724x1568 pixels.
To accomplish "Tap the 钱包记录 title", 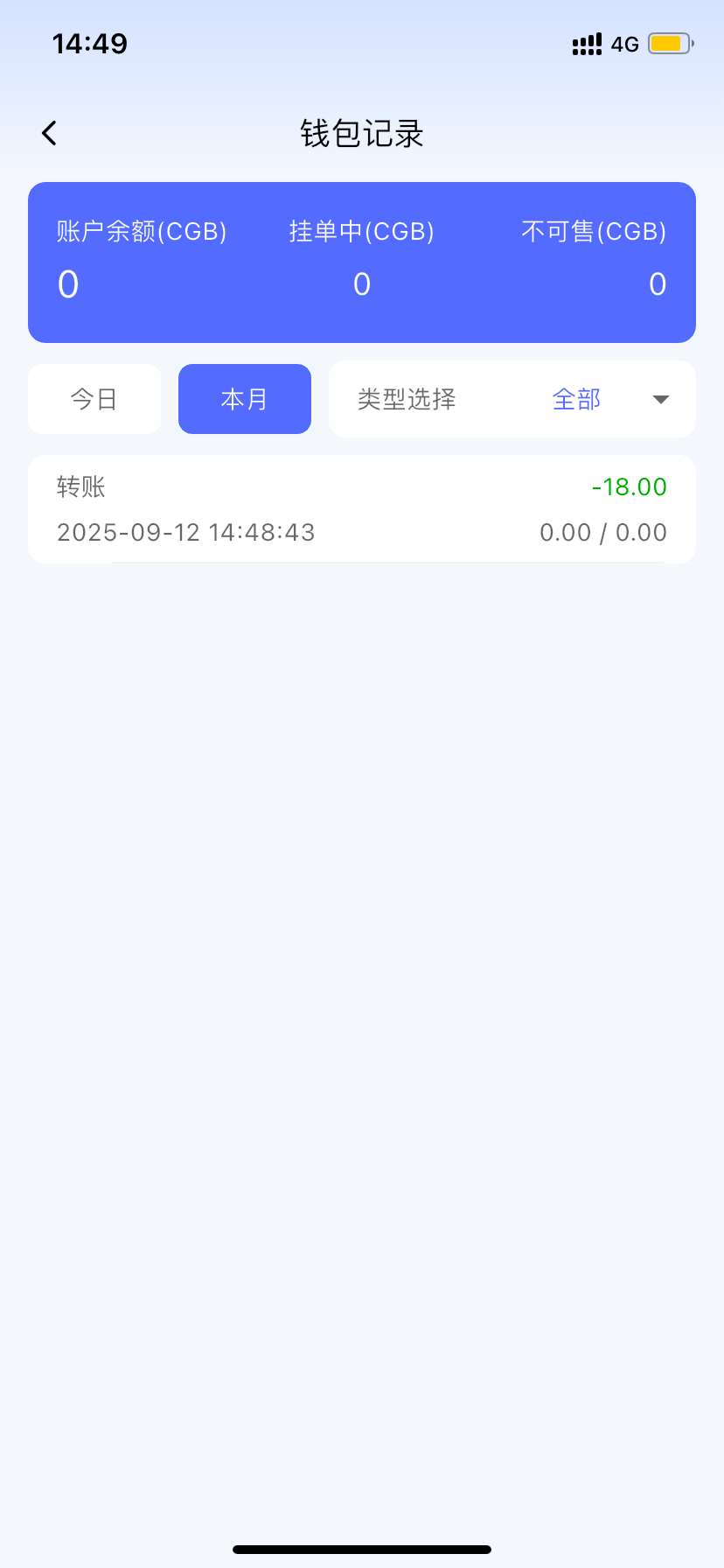I will click(362, 133).
